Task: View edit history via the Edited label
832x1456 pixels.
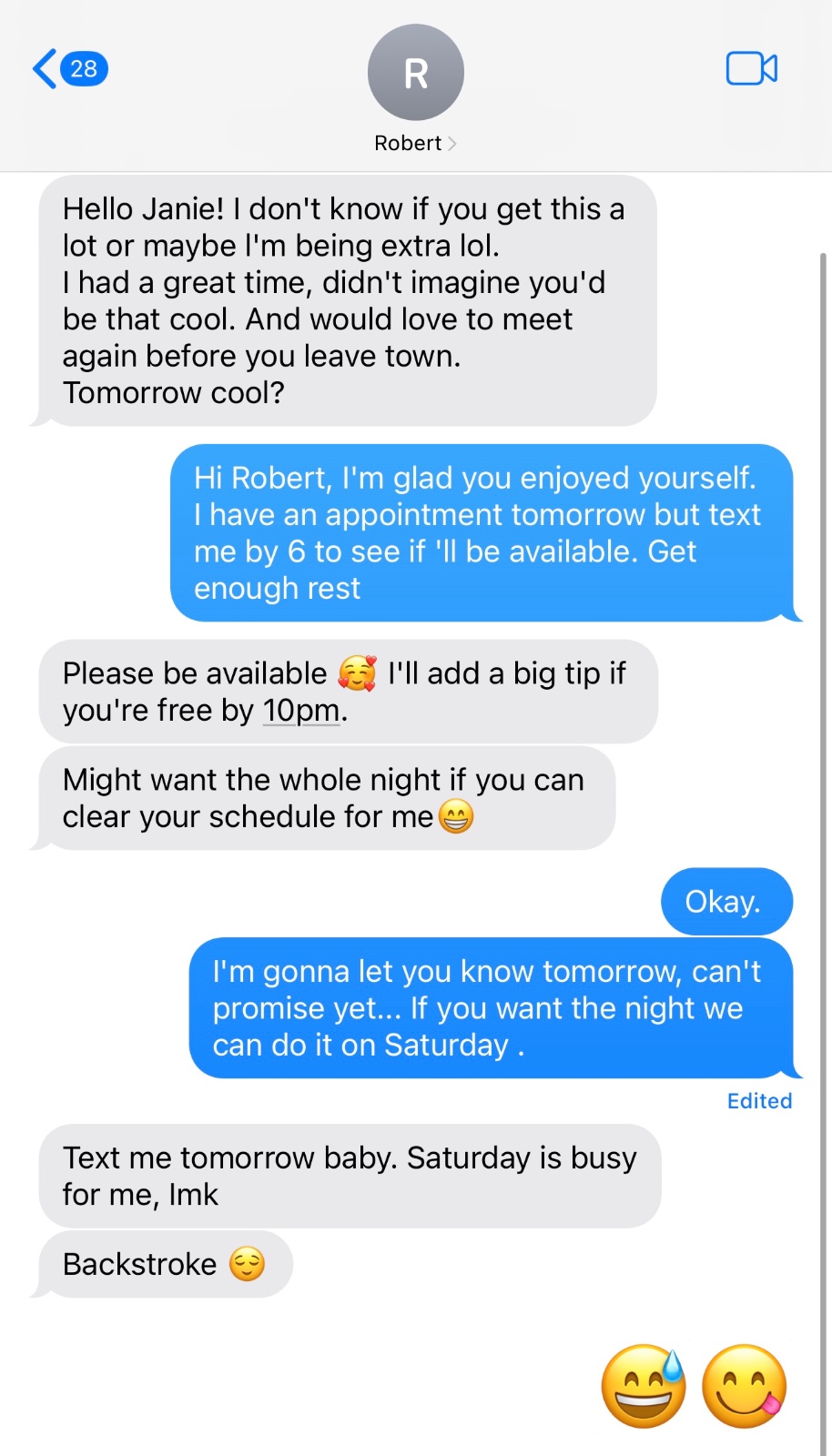Action: [759, 1101]
